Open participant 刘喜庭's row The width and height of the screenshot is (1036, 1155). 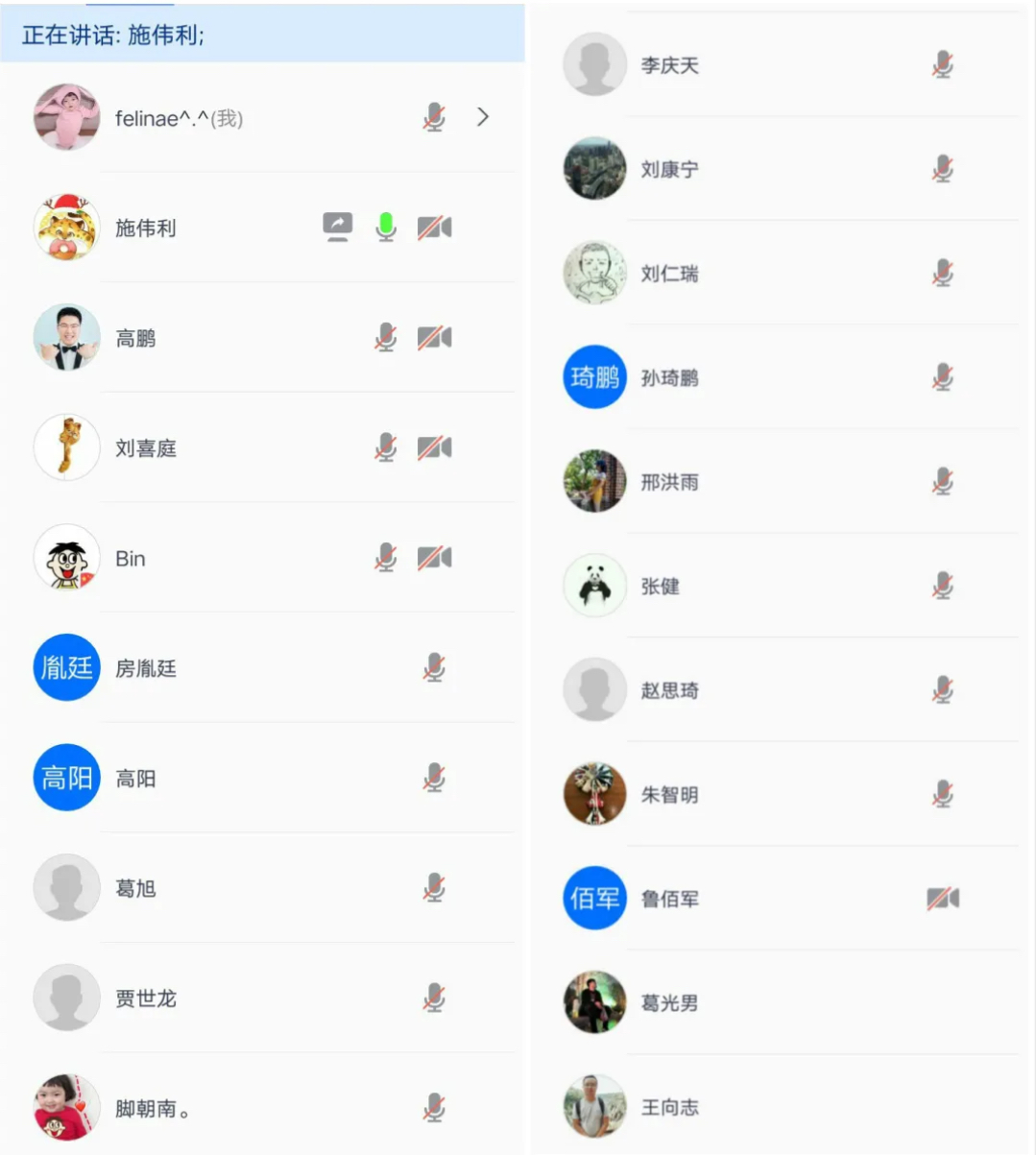click(x=146, y=448)
